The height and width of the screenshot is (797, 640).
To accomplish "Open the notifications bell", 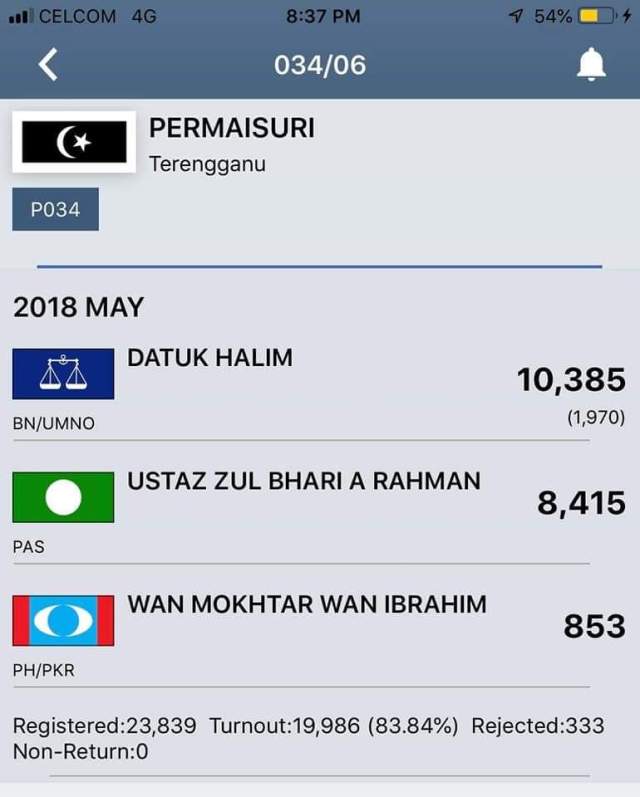I will click(591, 65).
